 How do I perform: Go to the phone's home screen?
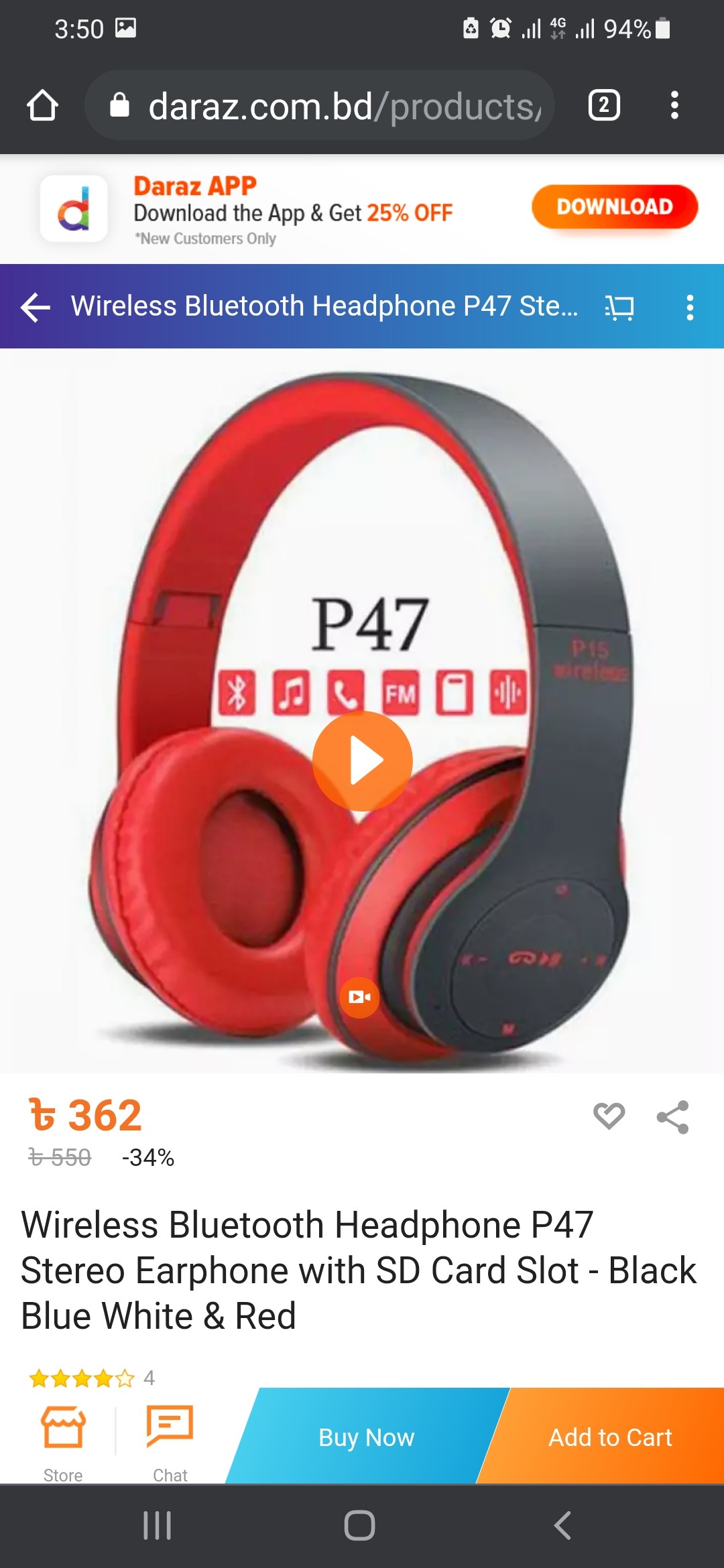[x=360, y=1526]
